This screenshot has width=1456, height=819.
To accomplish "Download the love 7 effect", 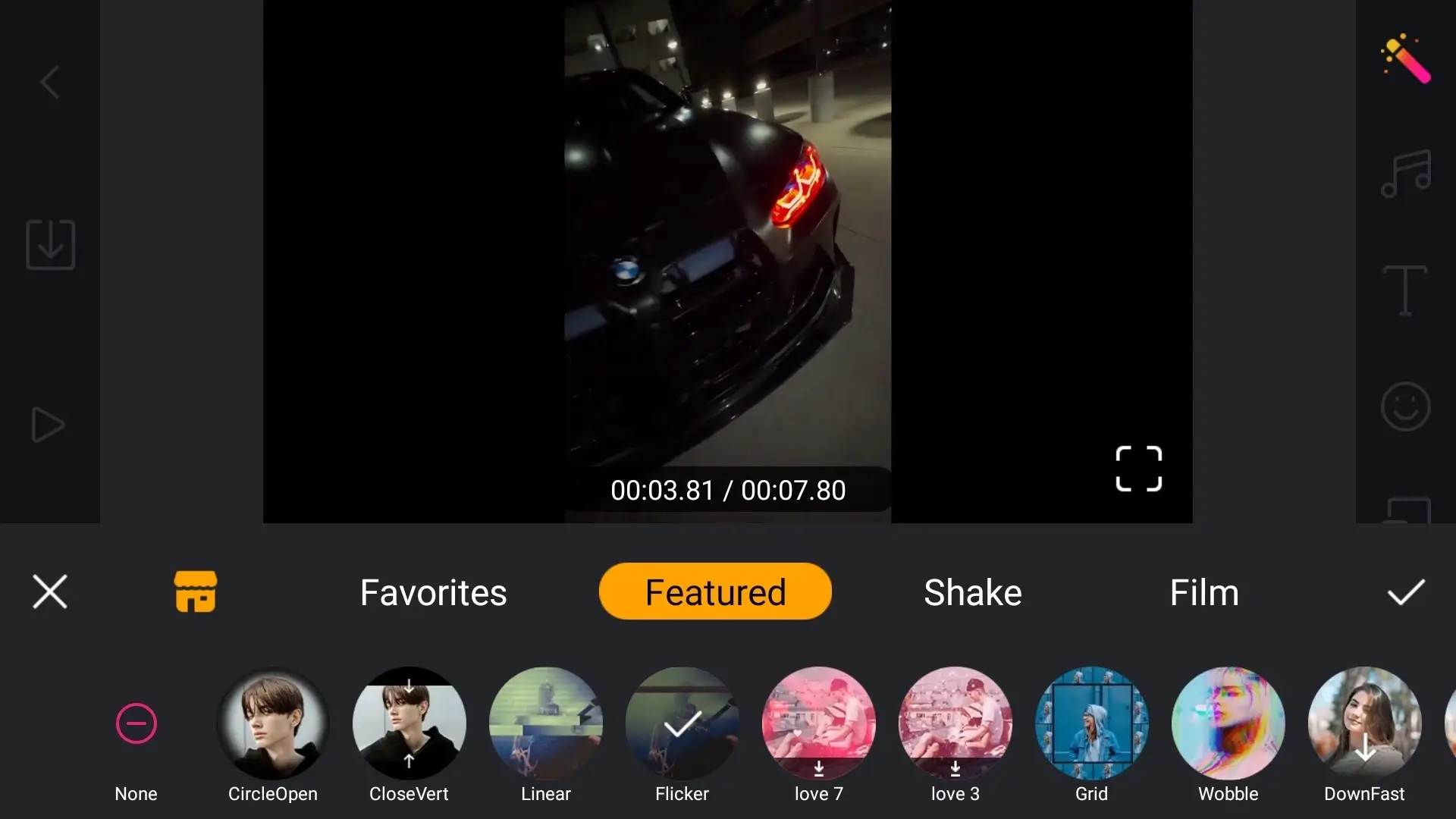I will (x=819, y=723).
